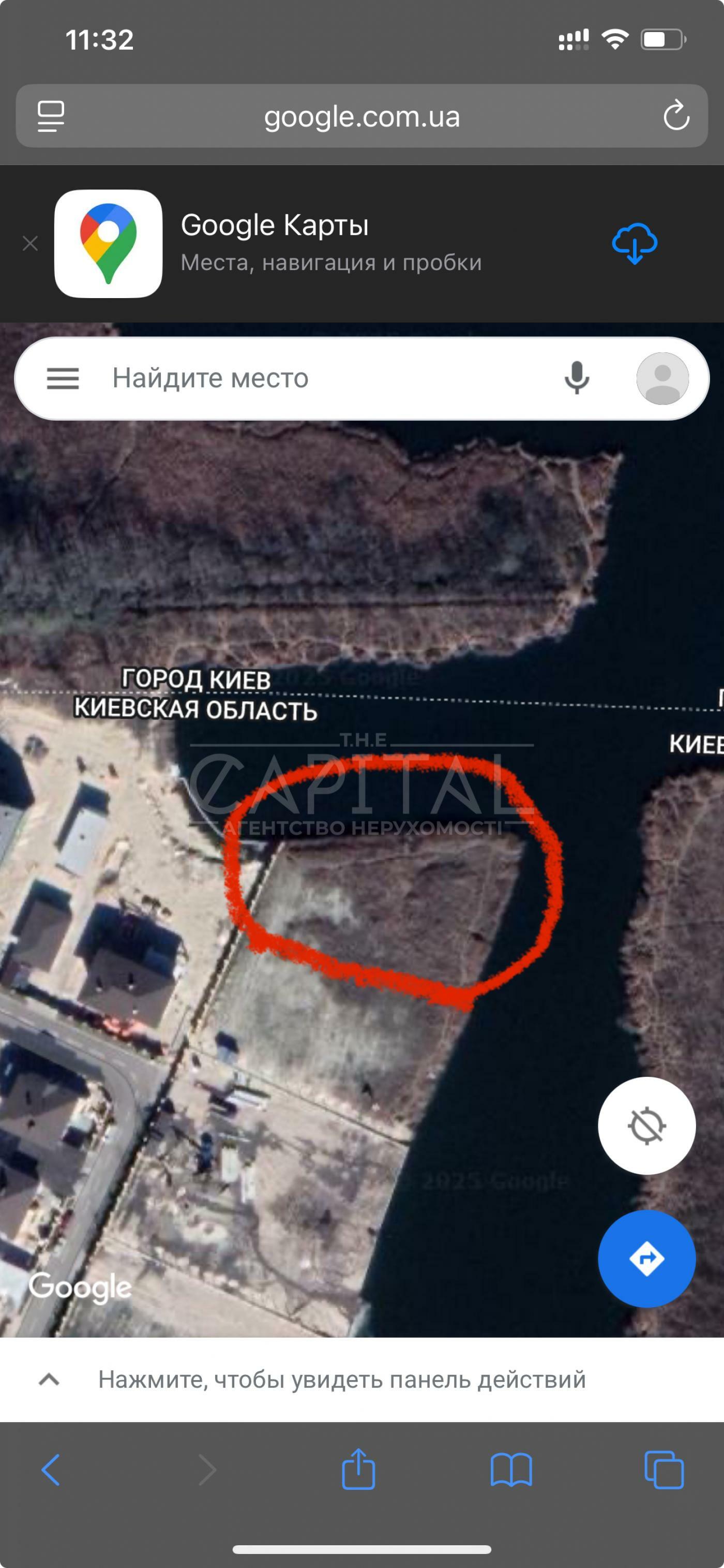
Task: Dismiss the Google Карты app banner
Action: (30, 243)
